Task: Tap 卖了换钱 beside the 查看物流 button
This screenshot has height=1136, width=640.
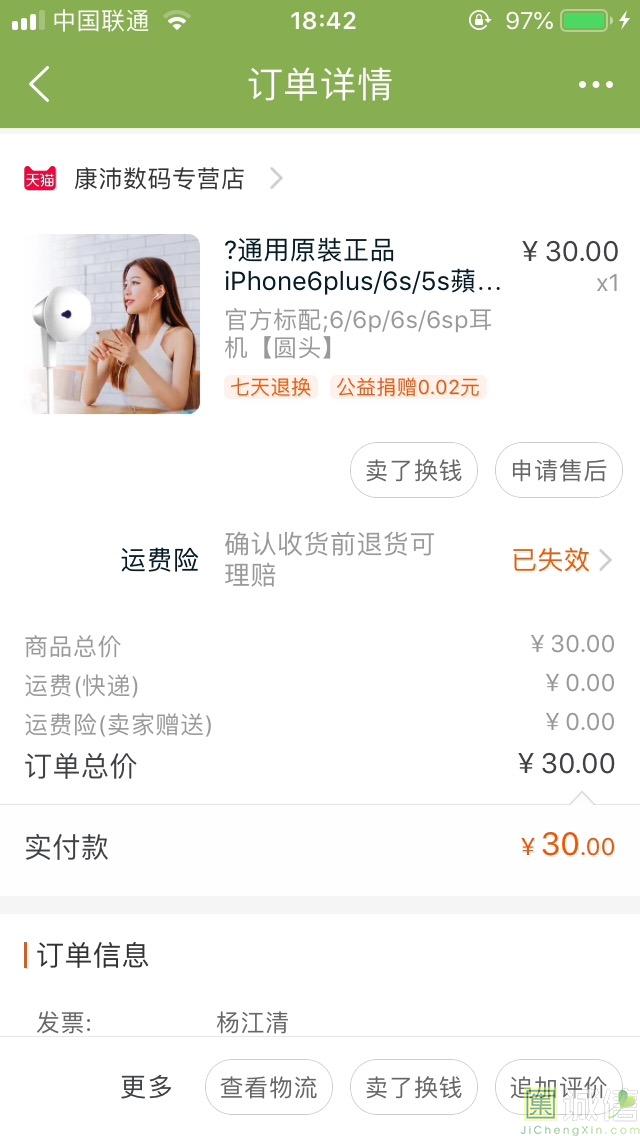Action: 414,1087
